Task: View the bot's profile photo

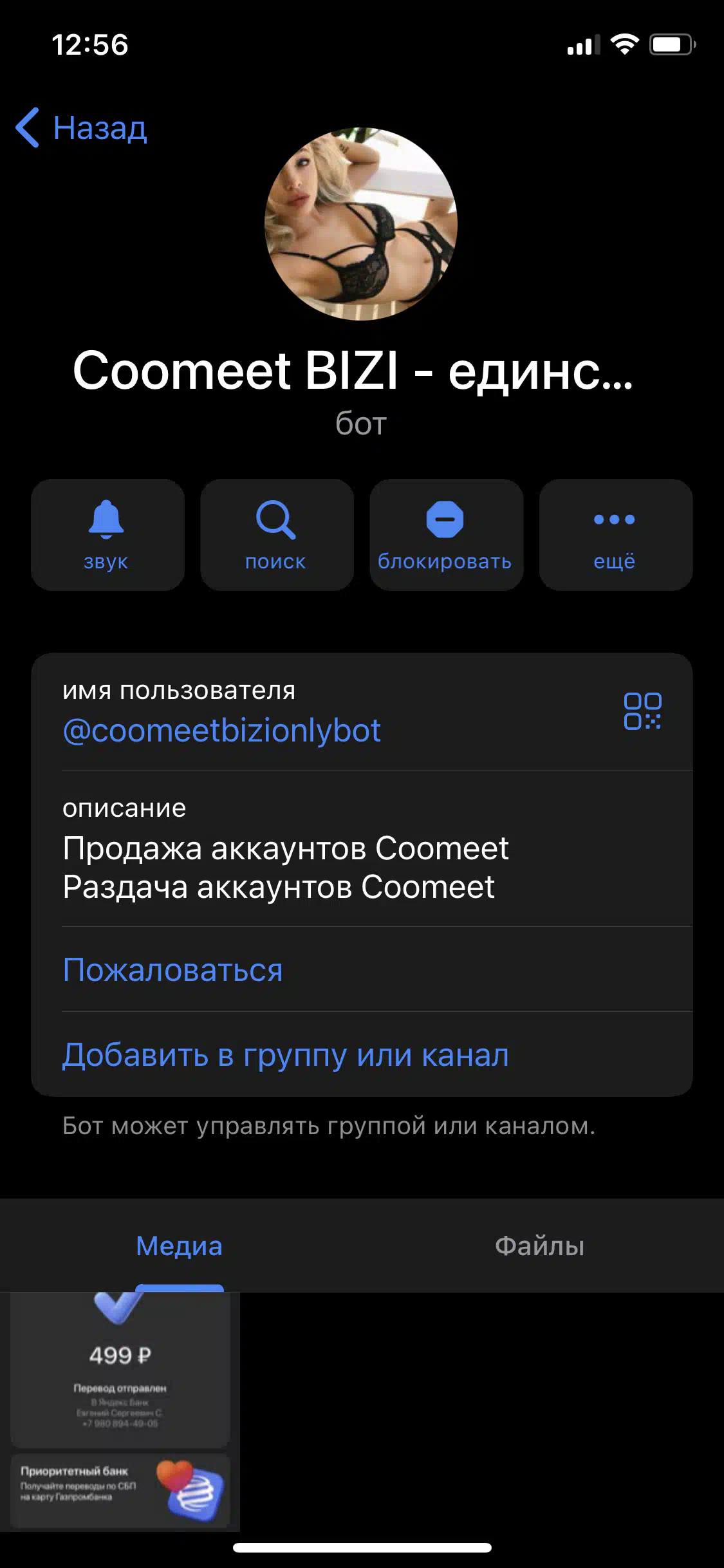Action: coord(361,224)
